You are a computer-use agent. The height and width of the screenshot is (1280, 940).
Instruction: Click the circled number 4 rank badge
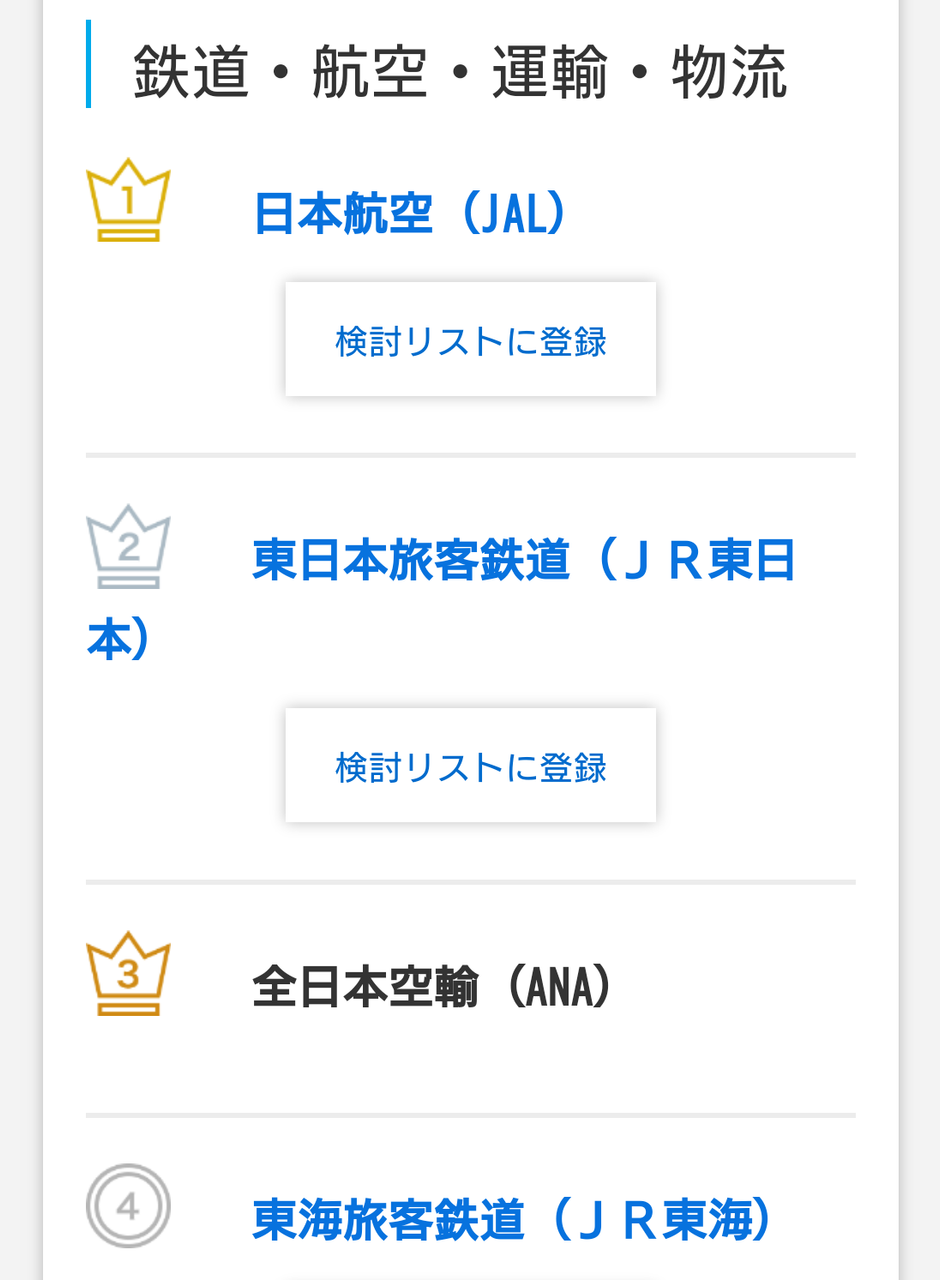click(128, 1207)
